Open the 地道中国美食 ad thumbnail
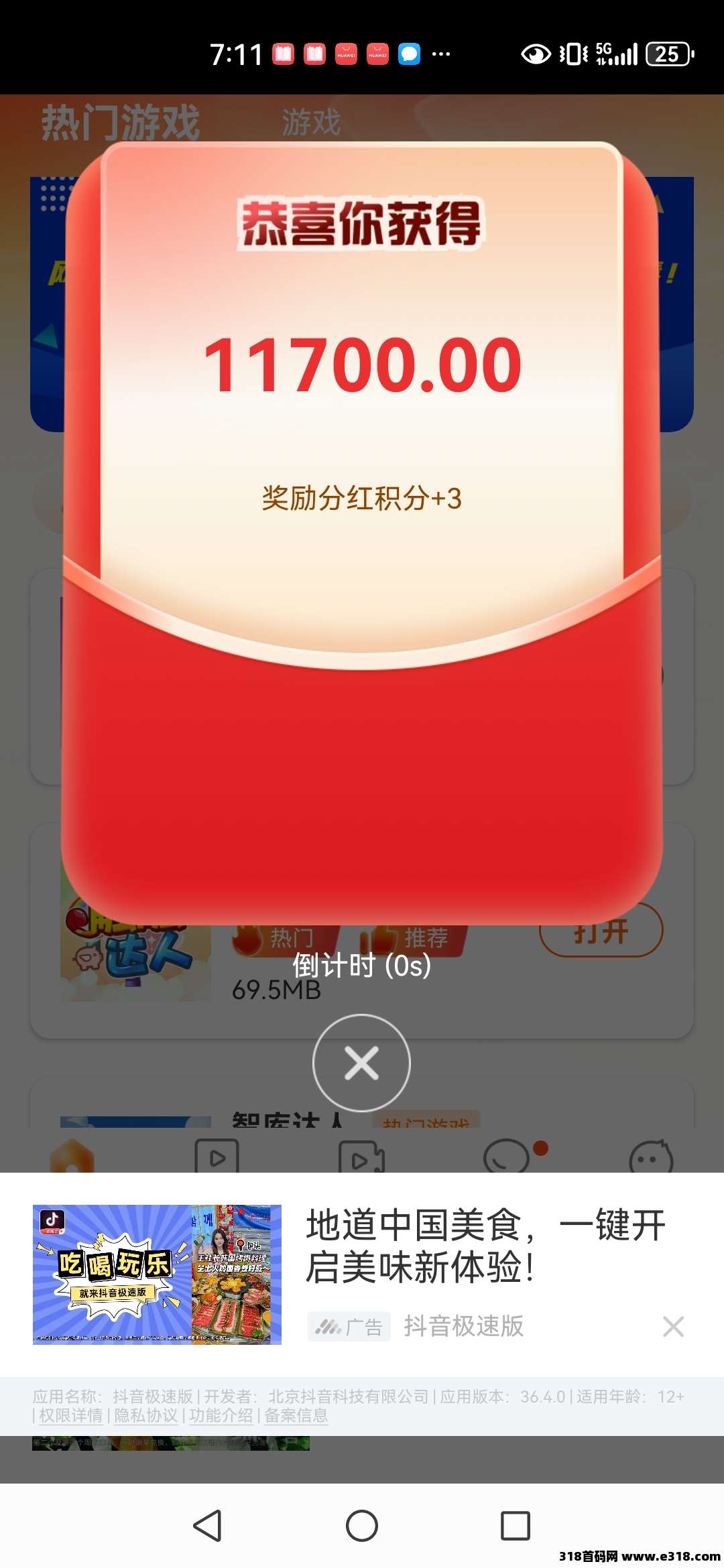Screen dimensions: 724x1568 pos(157,1274)
